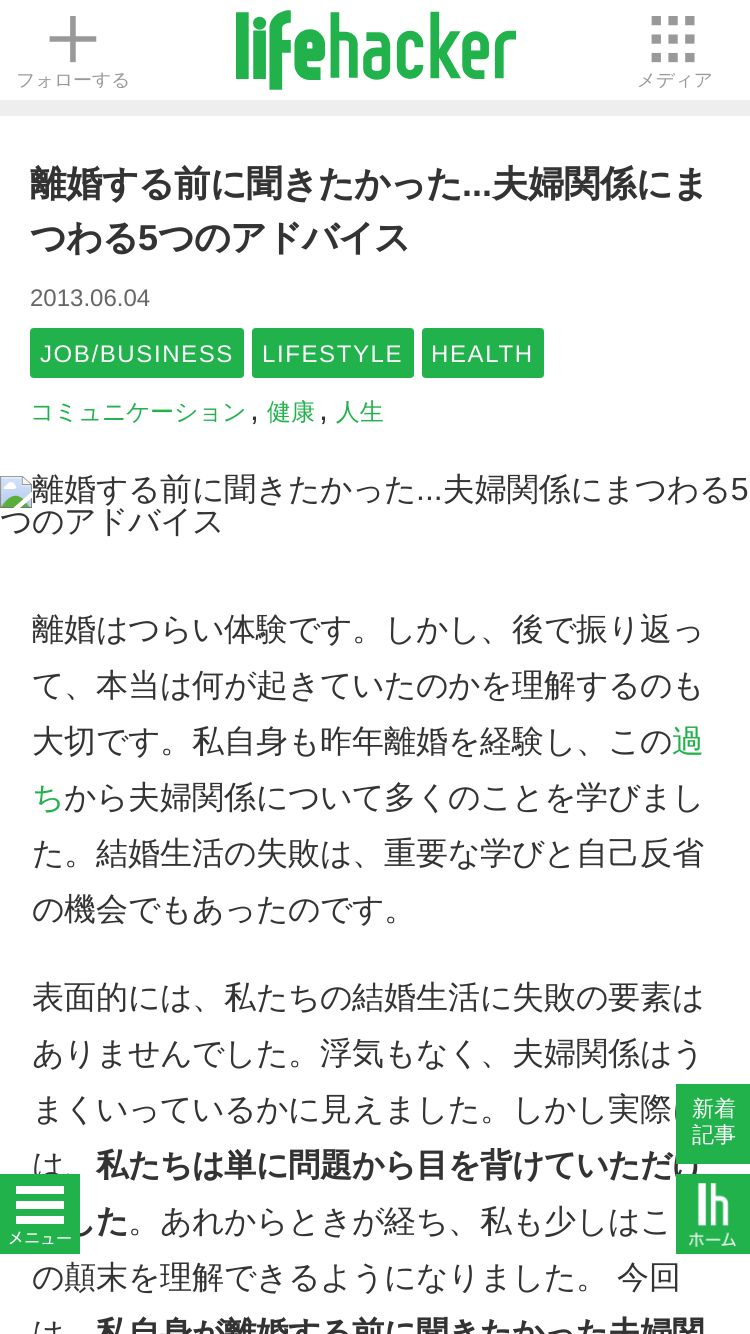Open the メディア grid menu
Screen dimensions: 750x1334
[674, 52]
